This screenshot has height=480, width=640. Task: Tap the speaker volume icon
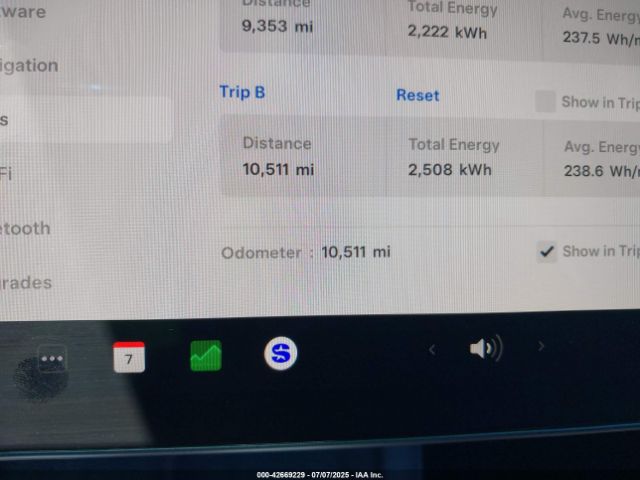(485, 348)
